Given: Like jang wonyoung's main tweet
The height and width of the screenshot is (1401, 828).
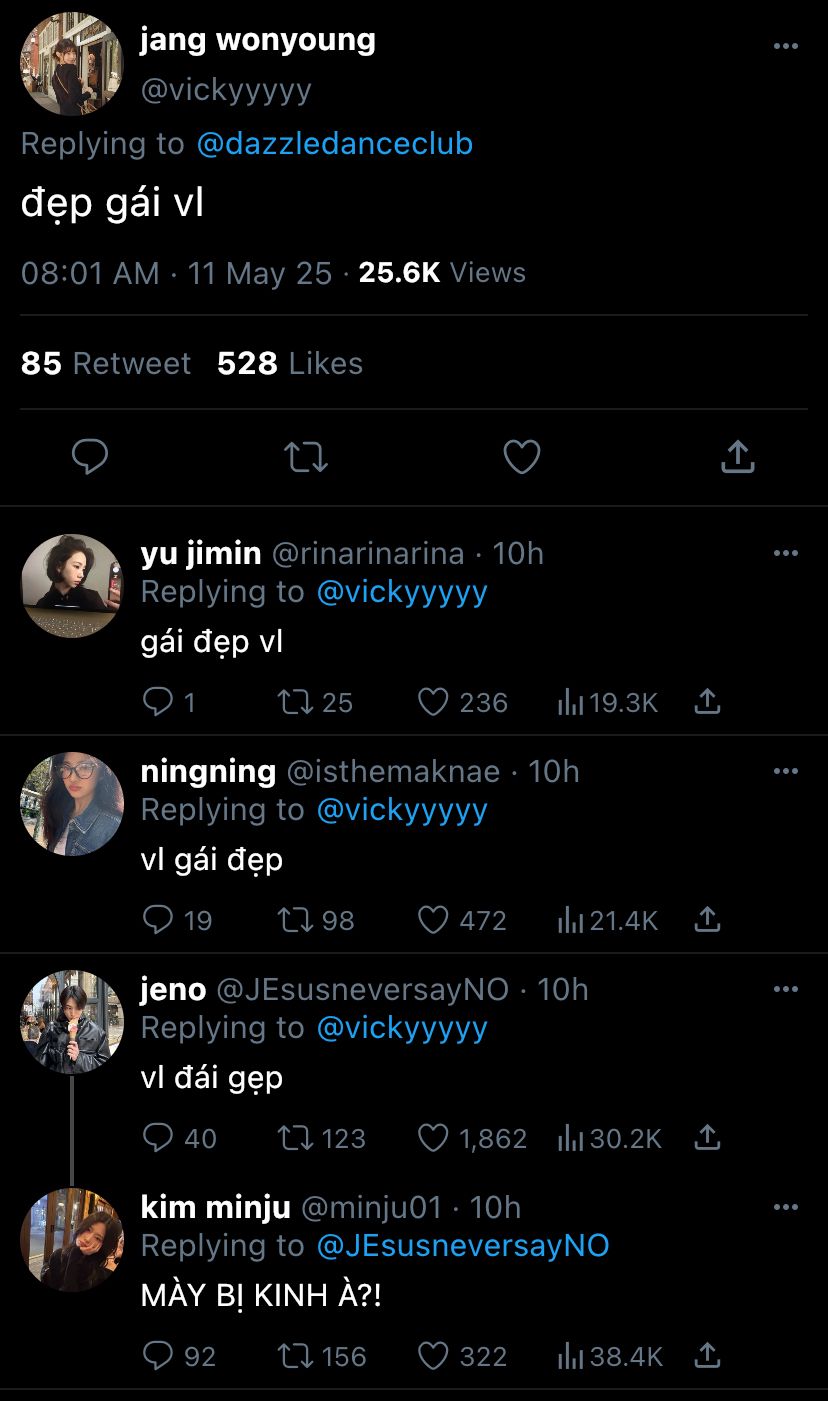Looking at the screenshot, I should point(521,458).
